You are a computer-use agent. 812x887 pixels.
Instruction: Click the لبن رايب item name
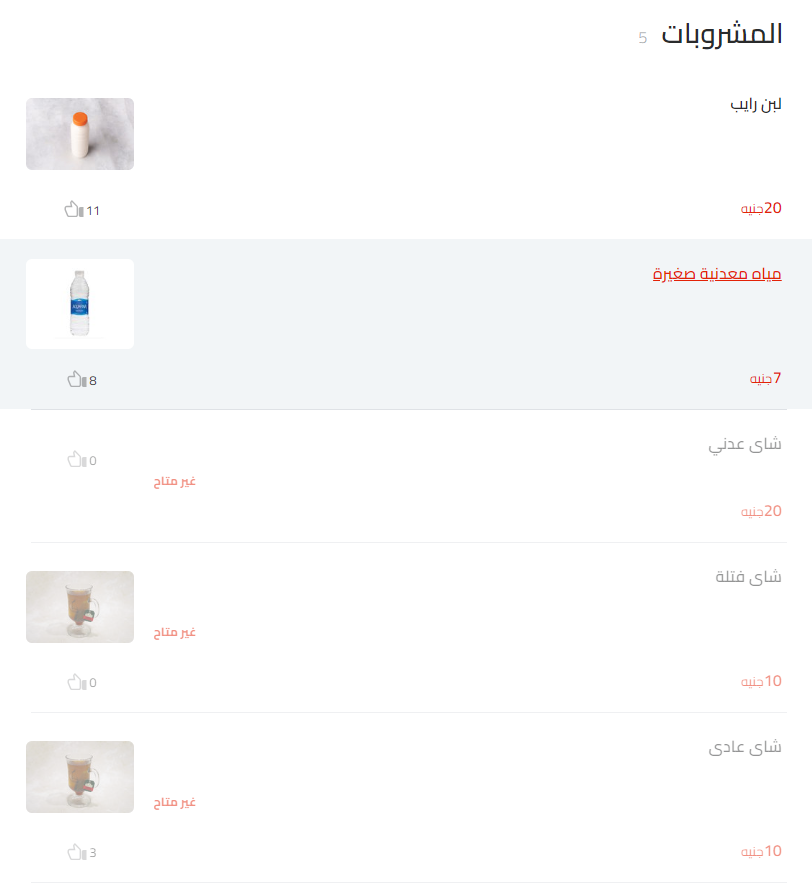coord(755,102)
